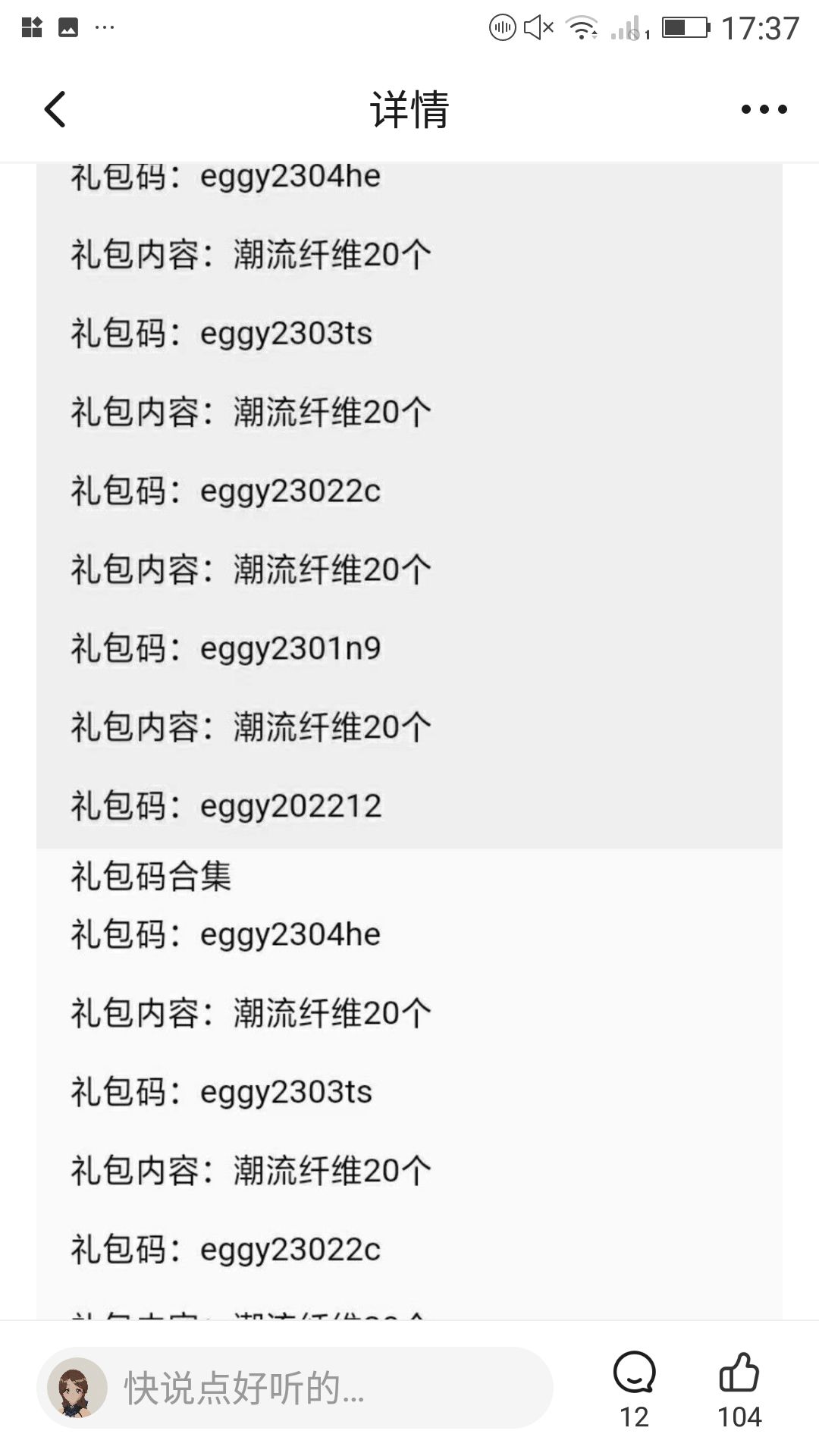The height and width of the screenshot is (1456, 819).
Task: Open the comments bubble icon
Action: point(634,1373)
